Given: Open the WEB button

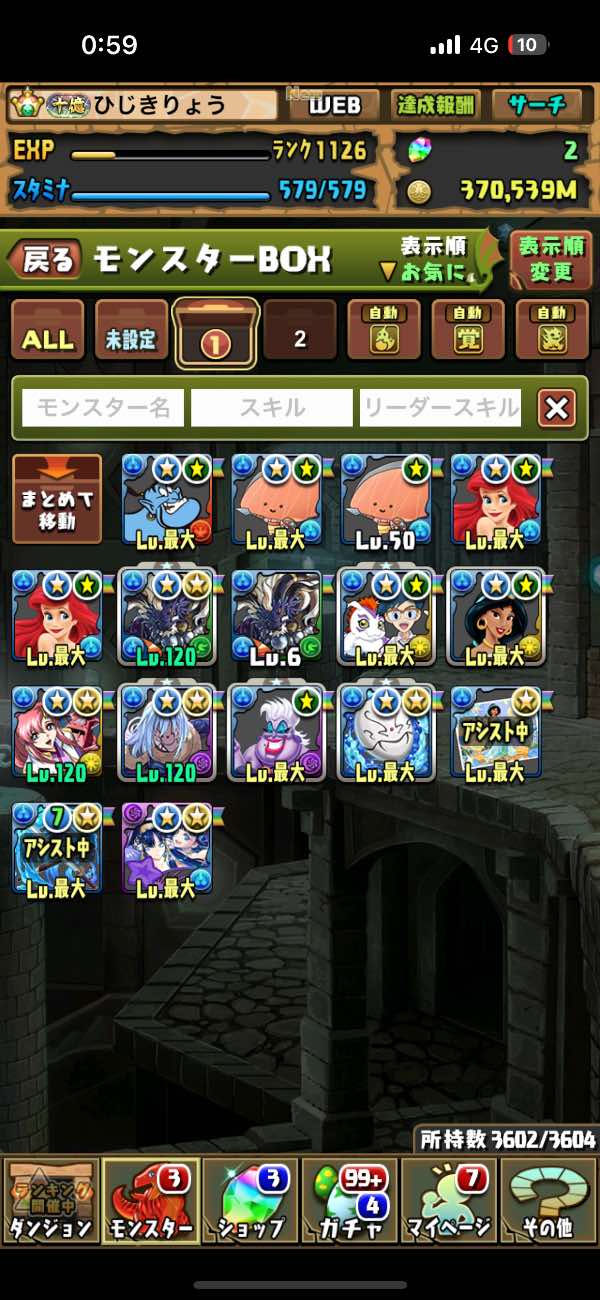Looking at the screenshot, I should (333, 105).
